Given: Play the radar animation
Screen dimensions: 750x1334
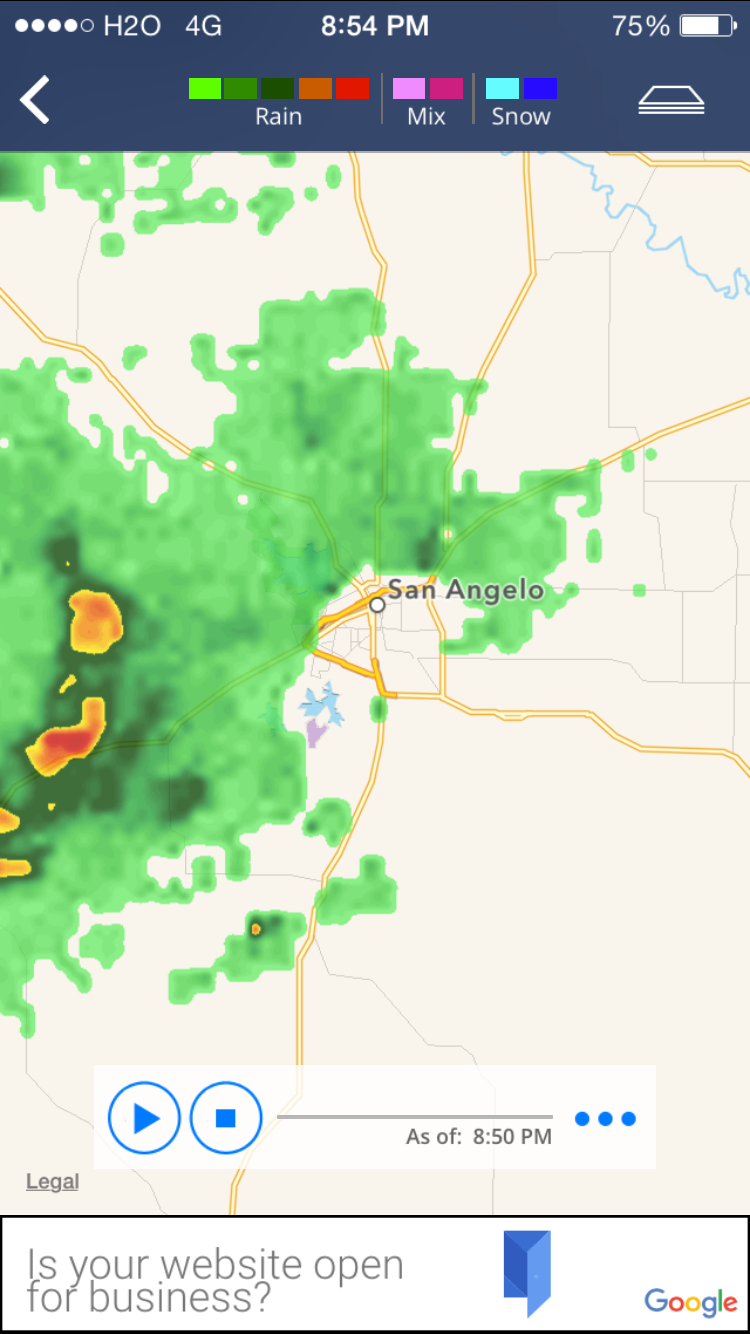Looking at the screenshot, I should [144, 1118].
